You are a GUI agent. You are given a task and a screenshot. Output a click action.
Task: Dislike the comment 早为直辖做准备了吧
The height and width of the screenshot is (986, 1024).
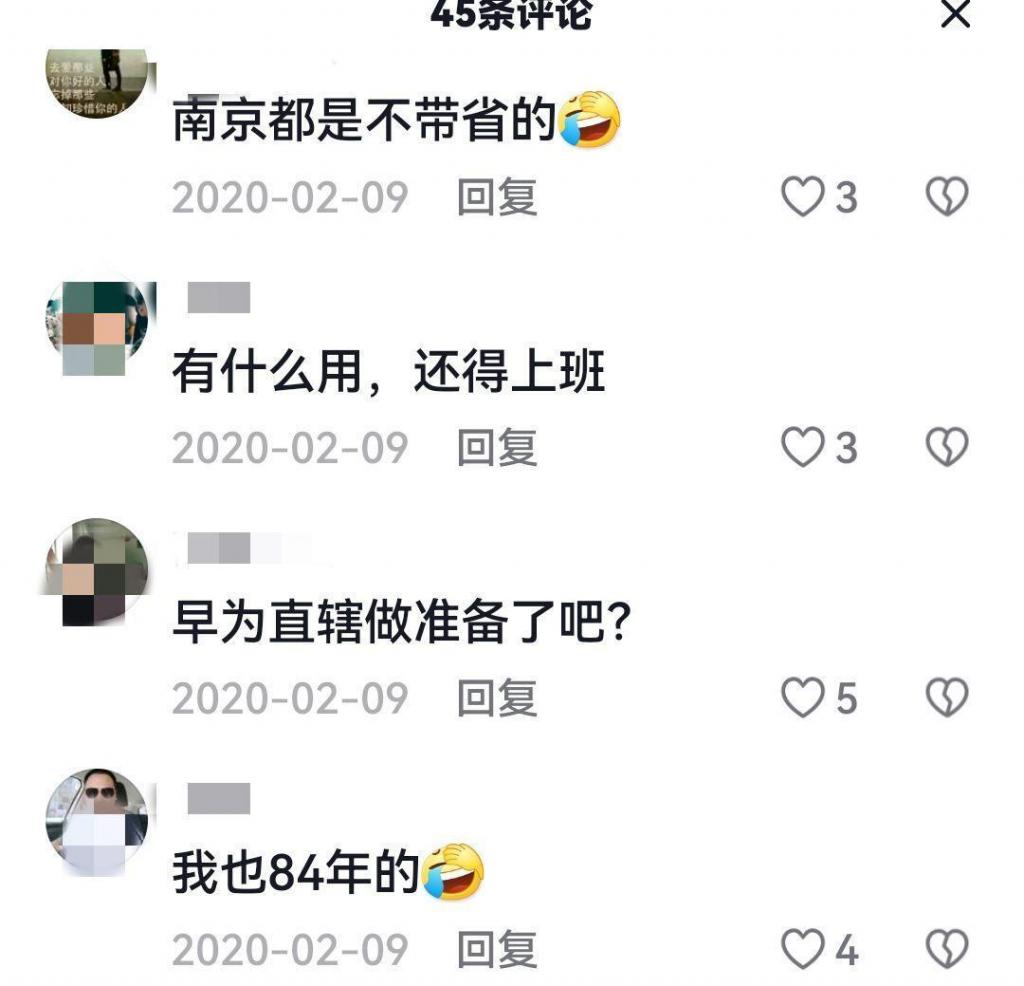click(947, 697)
